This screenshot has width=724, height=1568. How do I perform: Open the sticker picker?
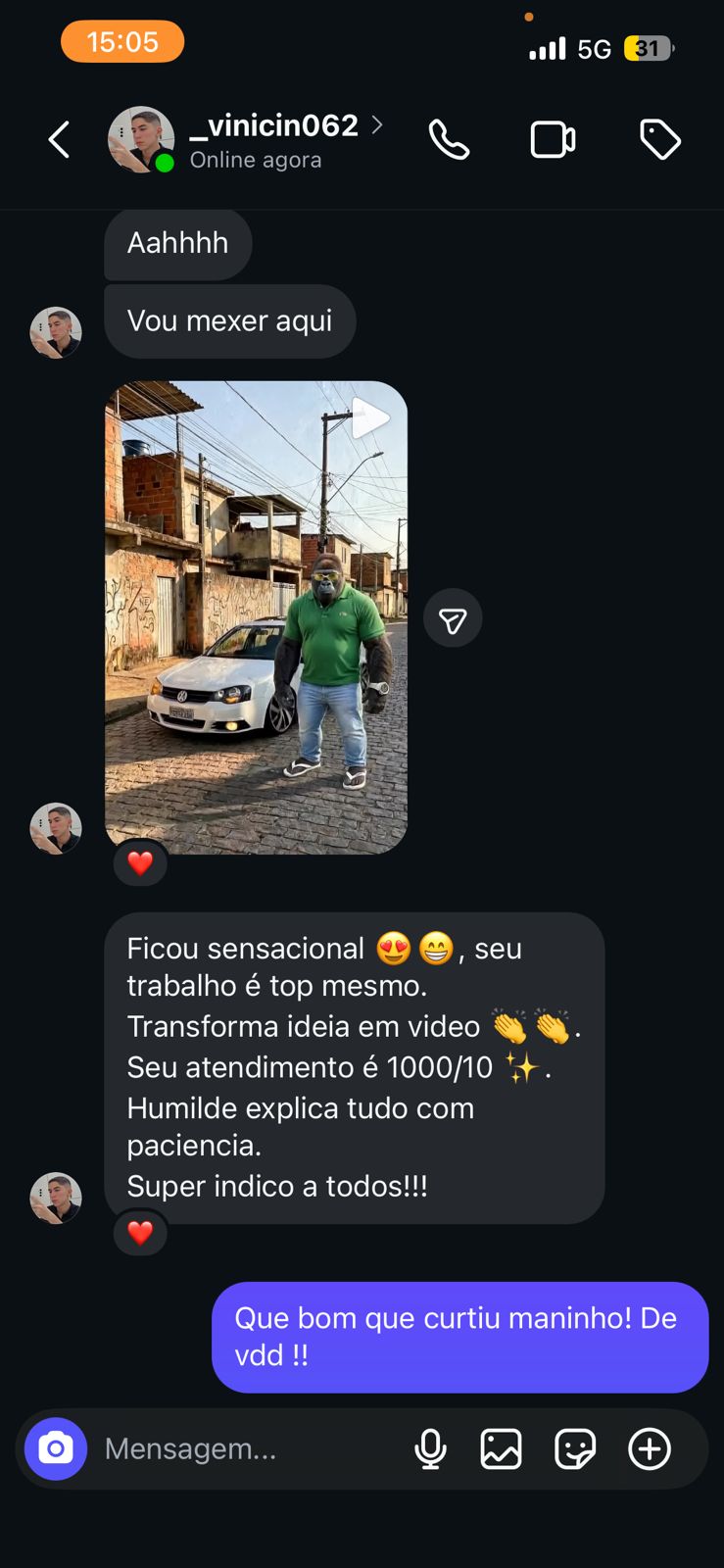(575, 1448)
